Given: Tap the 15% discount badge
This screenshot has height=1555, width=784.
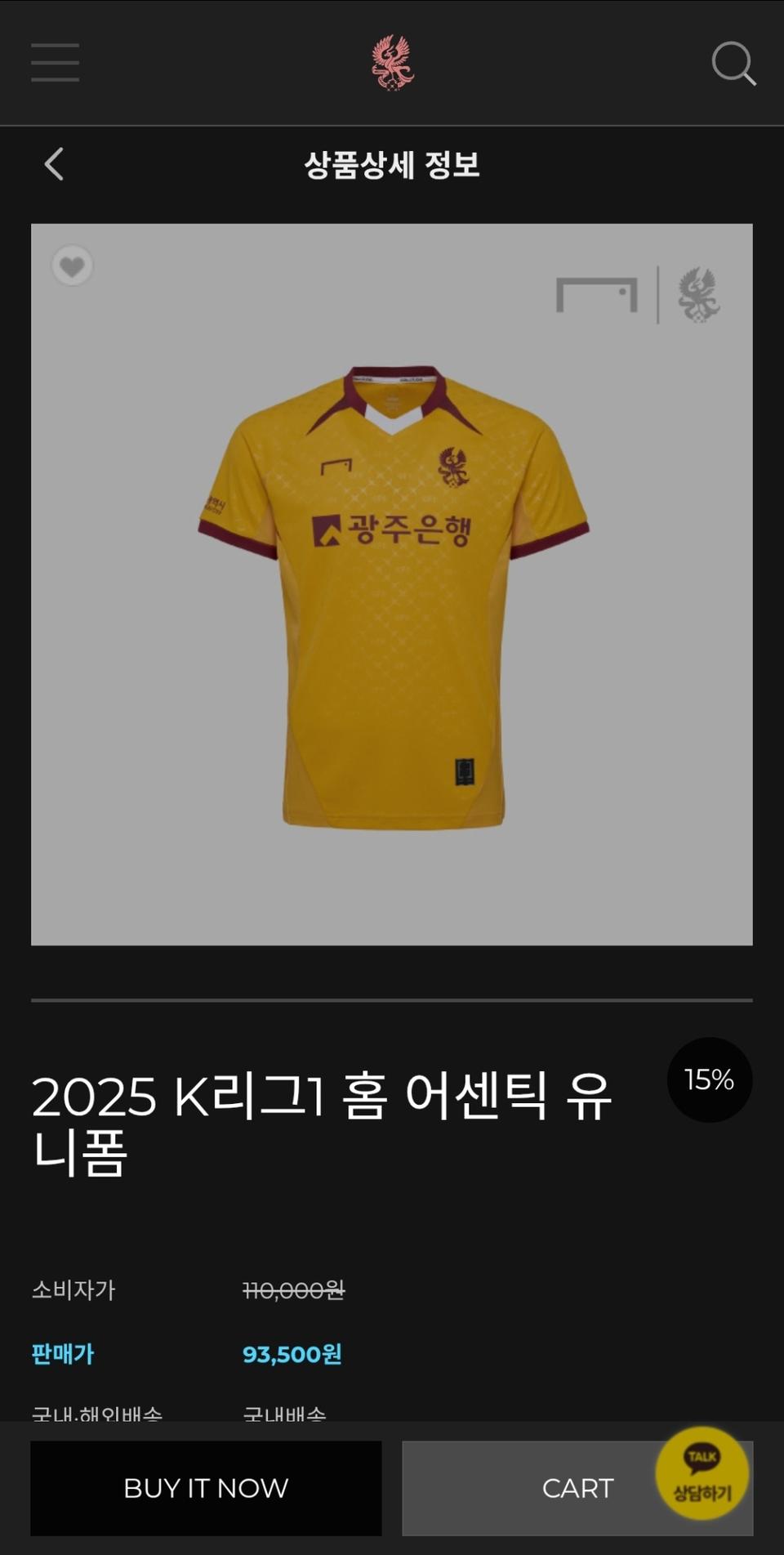Looking at the screenshot, I should pos(707,1079).
